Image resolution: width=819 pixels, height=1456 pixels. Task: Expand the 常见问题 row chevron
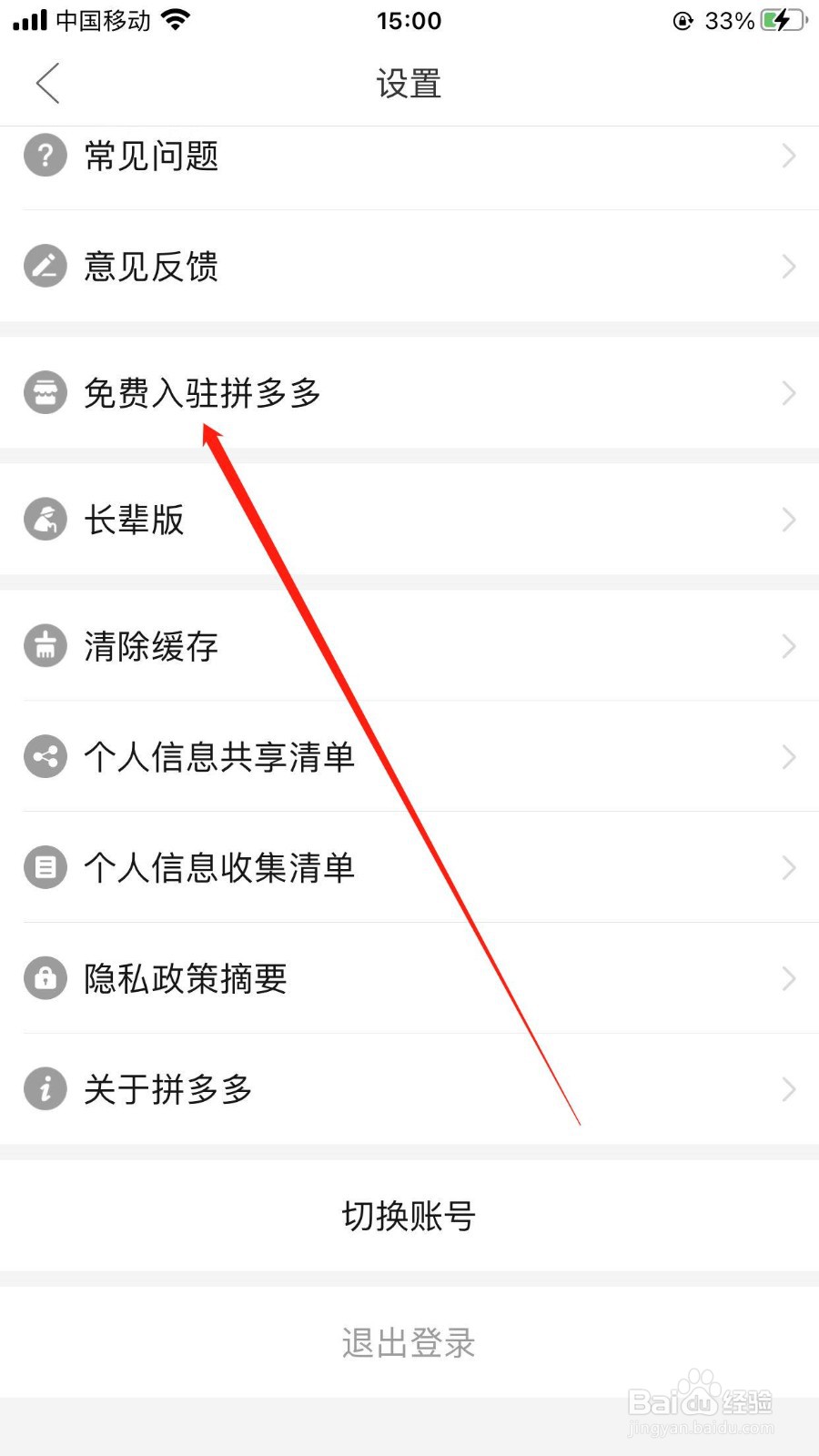[788, 156]
